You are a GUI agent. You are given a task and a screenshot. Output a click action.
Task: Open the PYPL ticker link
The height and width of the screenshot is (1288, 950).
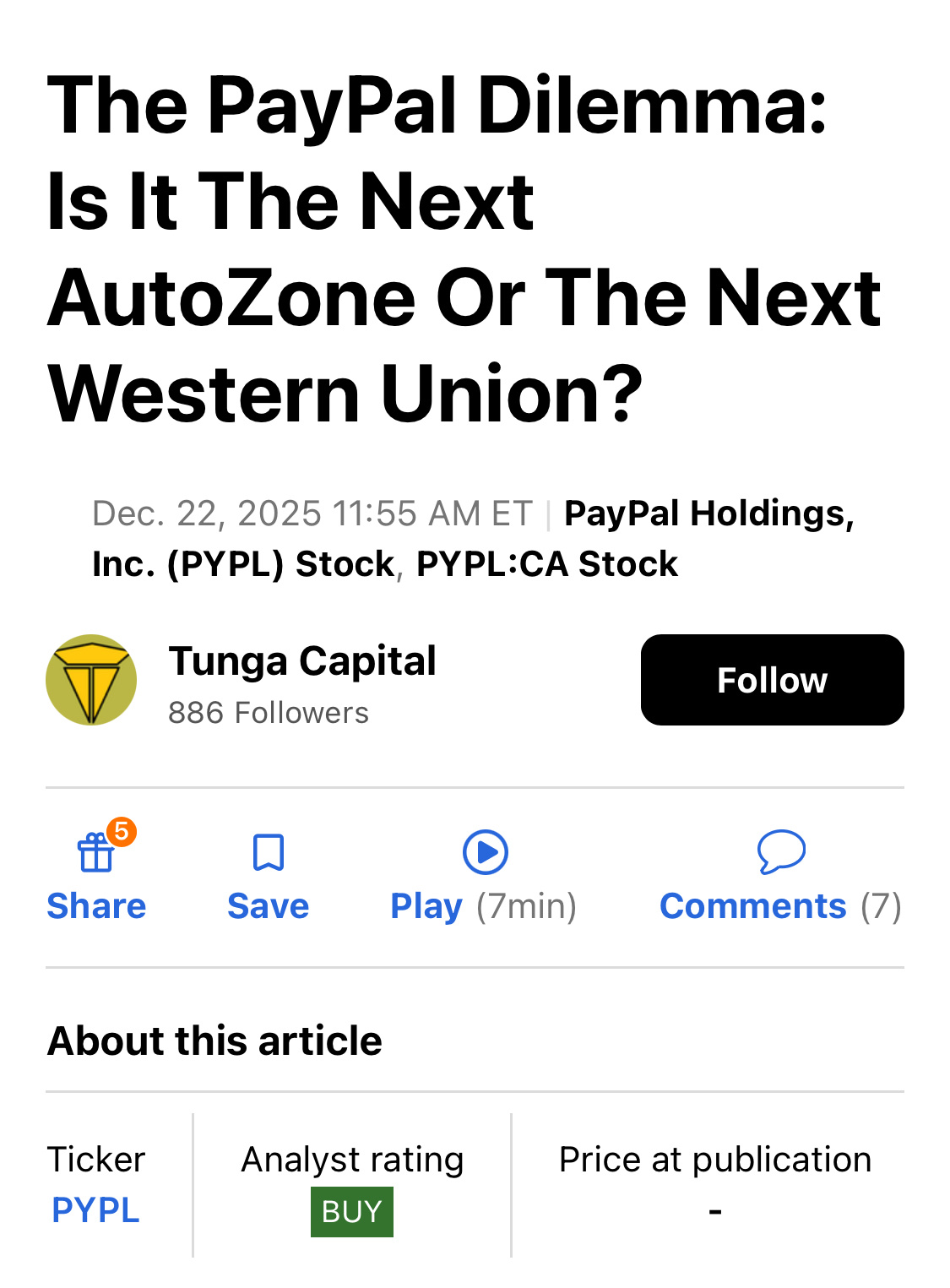(95, 1211)
